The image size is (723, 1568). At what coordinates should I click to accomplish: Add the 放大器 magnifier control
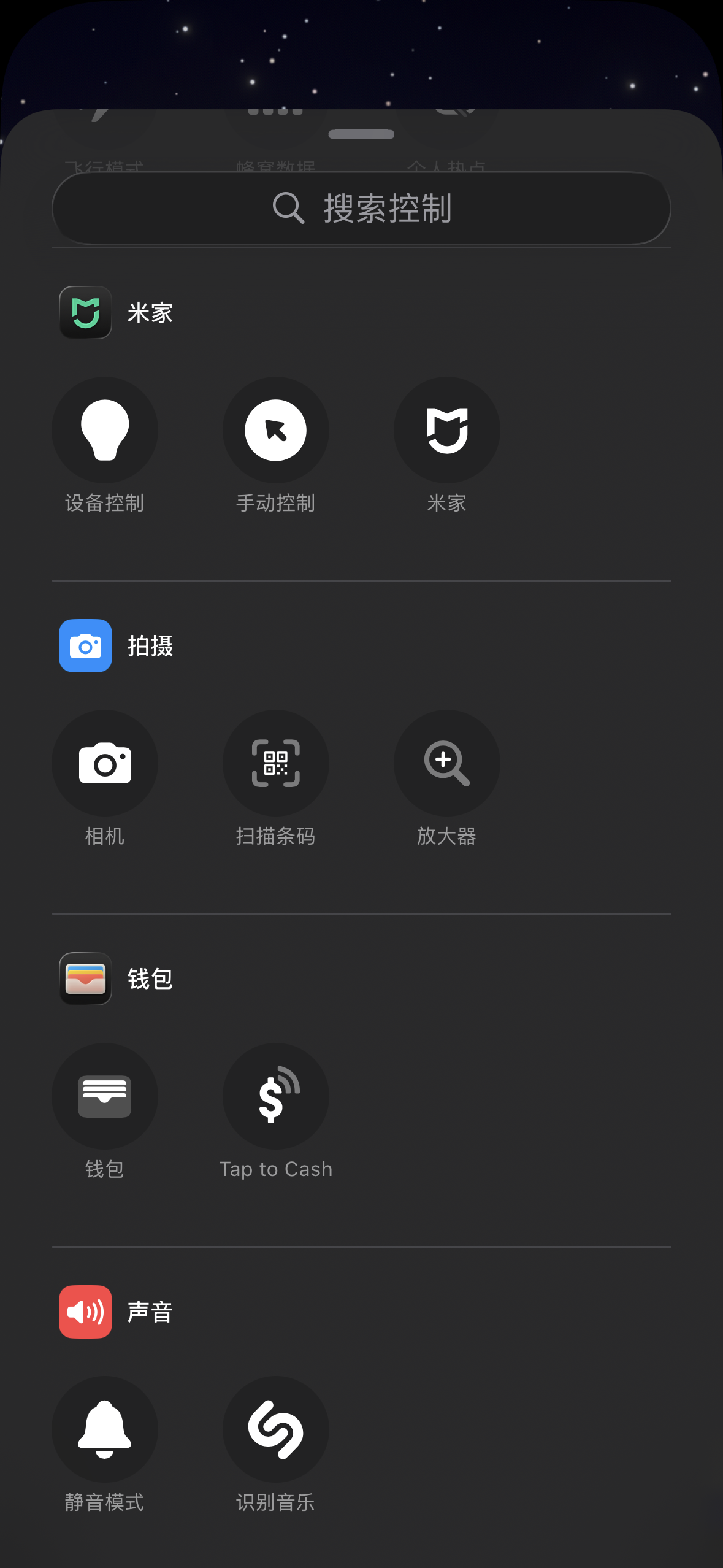click(446, 763)
